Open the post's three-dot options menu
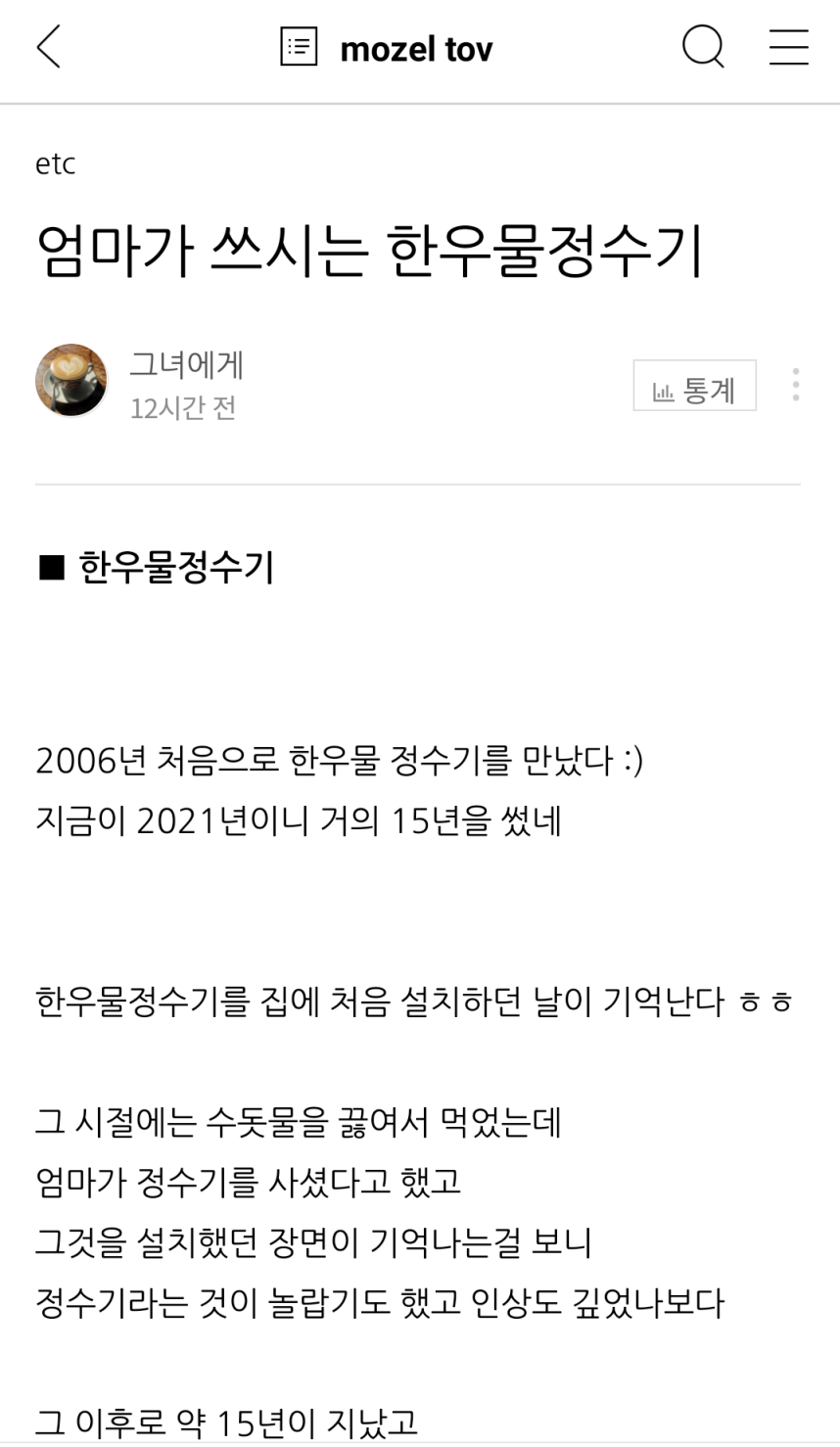Viewport: 840px width, 1447px height. pos(796,385)
